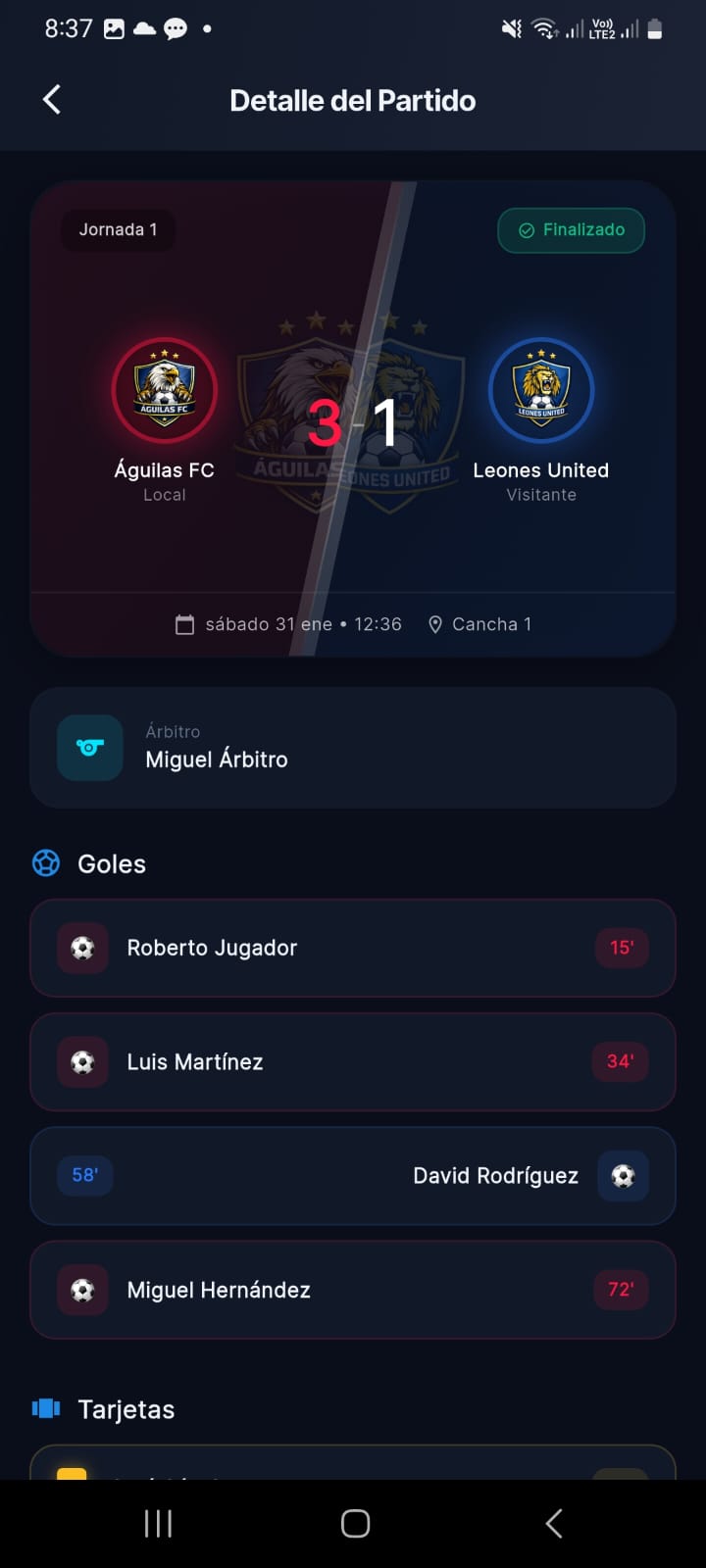This screenshot has width=706, height=1568.
Task: Toggle the Finalizado status badge
Action: [x=571, y=229]
